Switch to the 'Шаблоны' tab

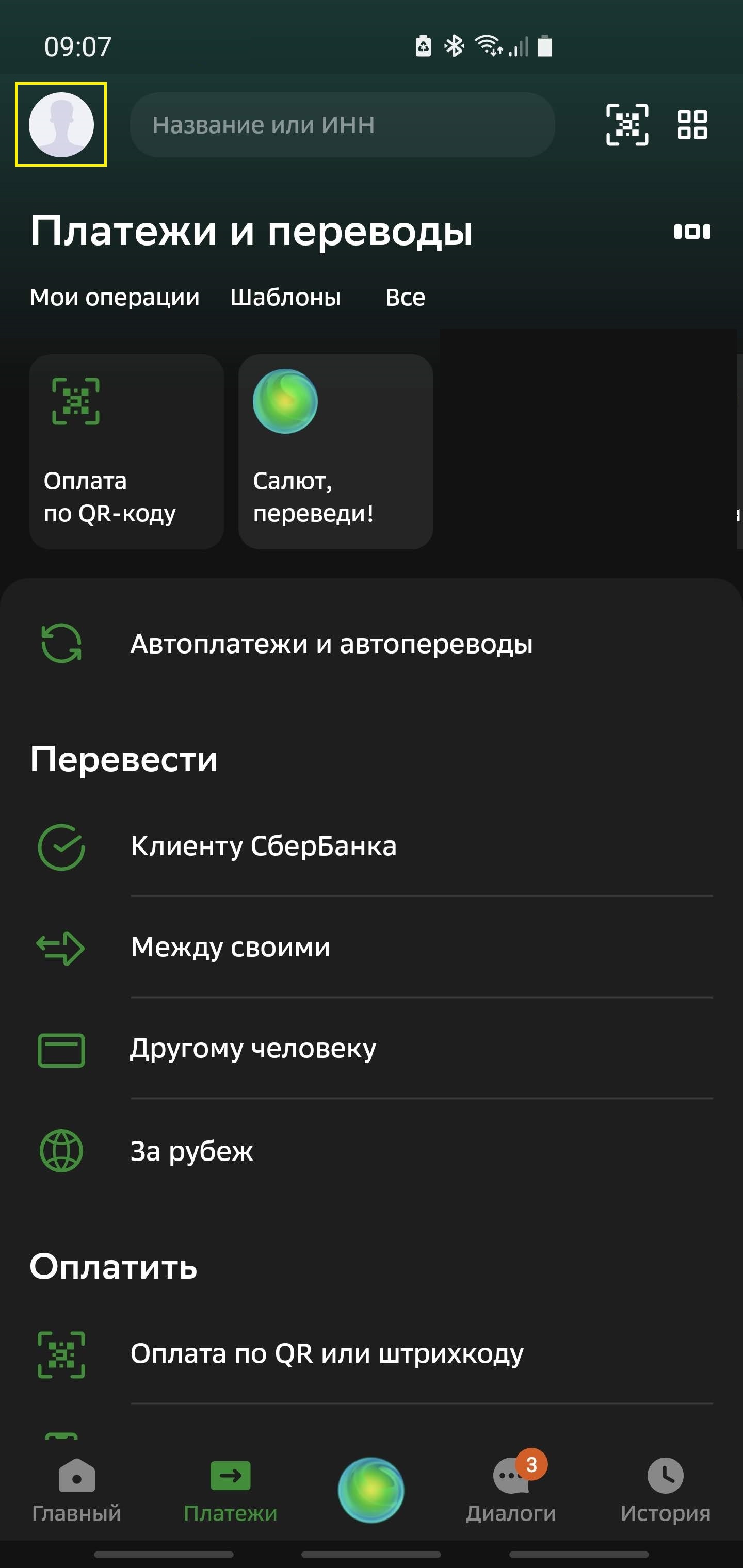click(285, 298)
